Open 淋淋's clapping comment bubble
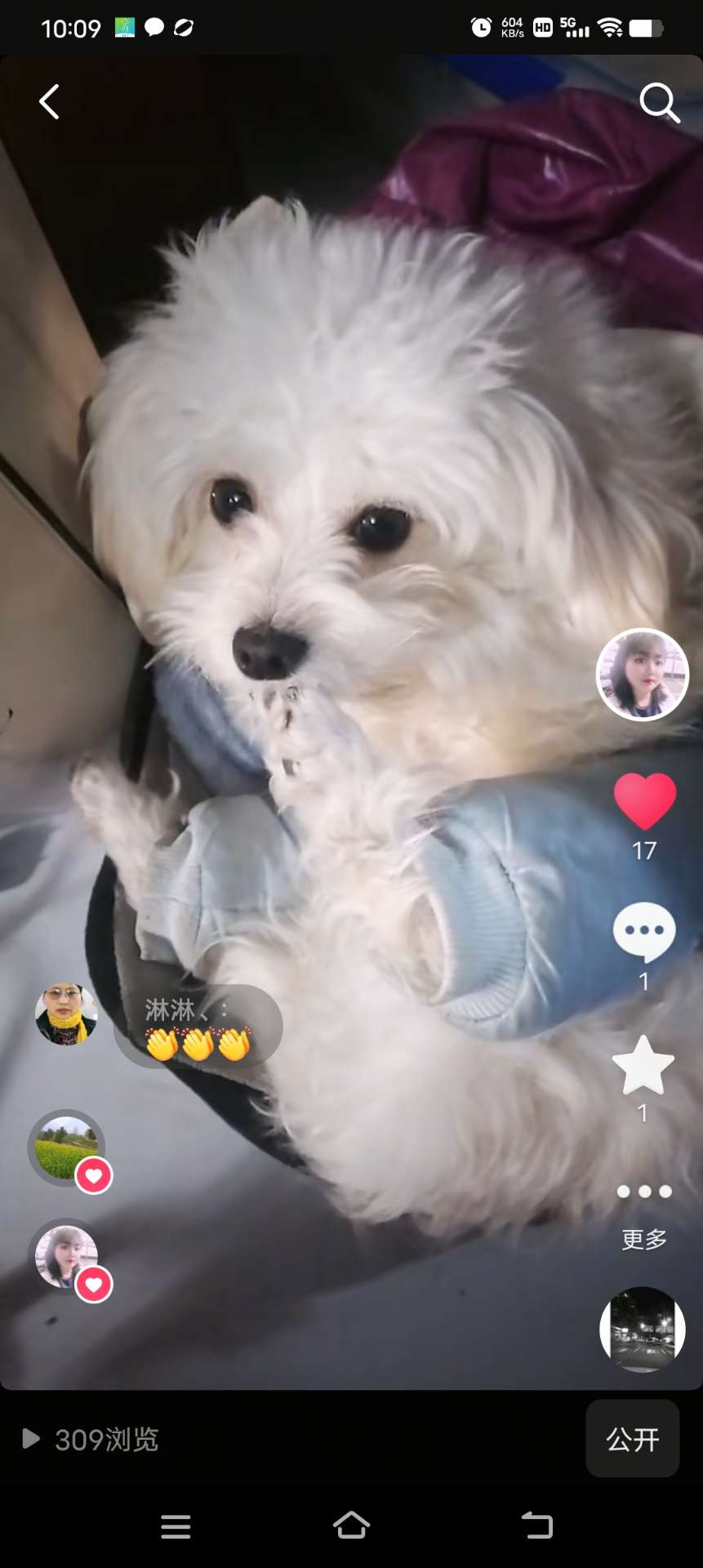The height and width of the screenshot is (1568, 703). (198, 1027)
